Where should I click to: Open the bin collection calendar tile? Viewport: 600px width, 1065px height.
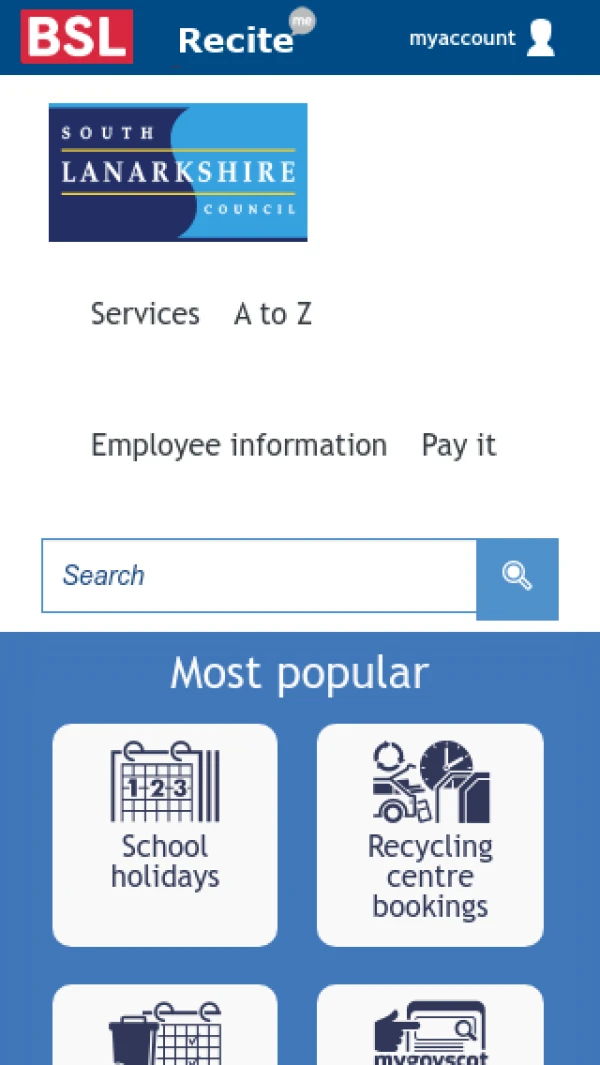[x=165, y=1028]
